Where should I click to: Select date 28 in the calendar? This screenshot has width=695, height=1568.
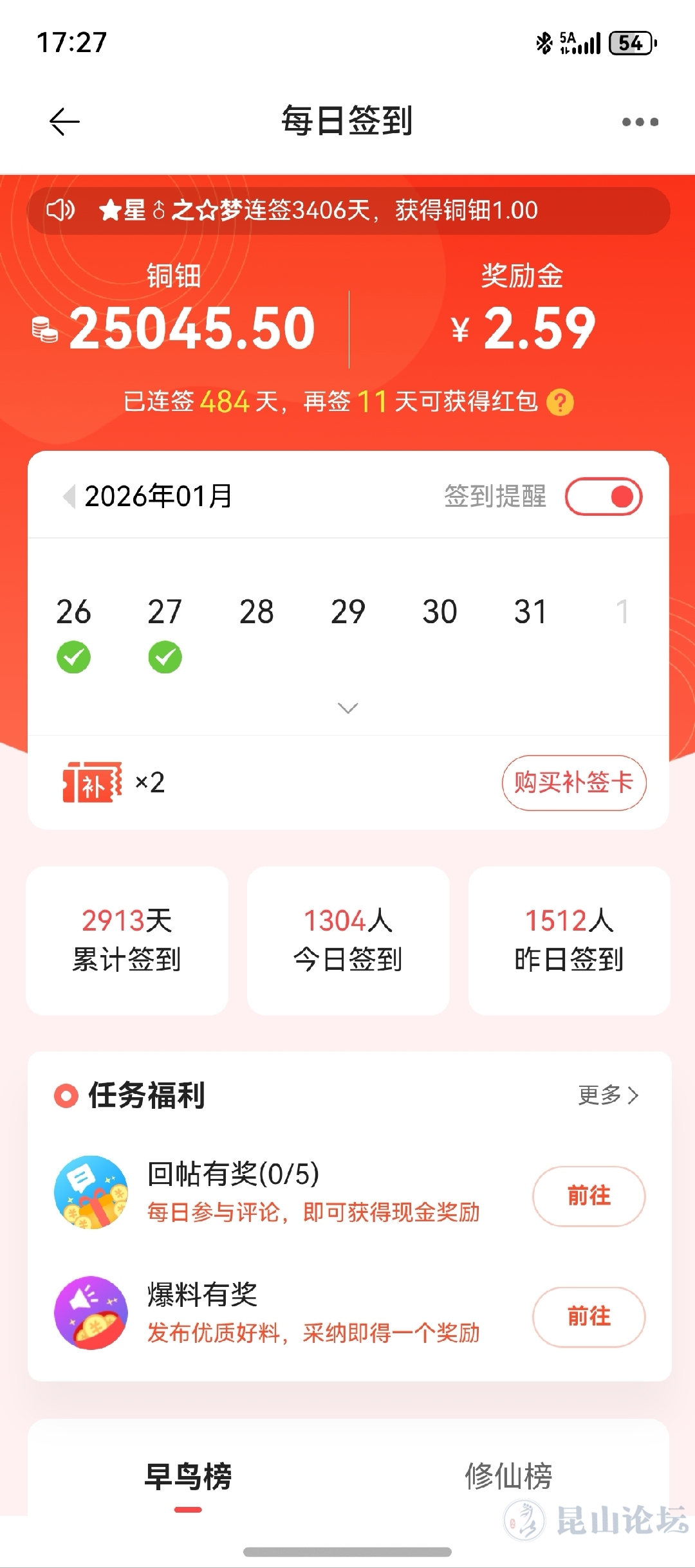[256, 612]
